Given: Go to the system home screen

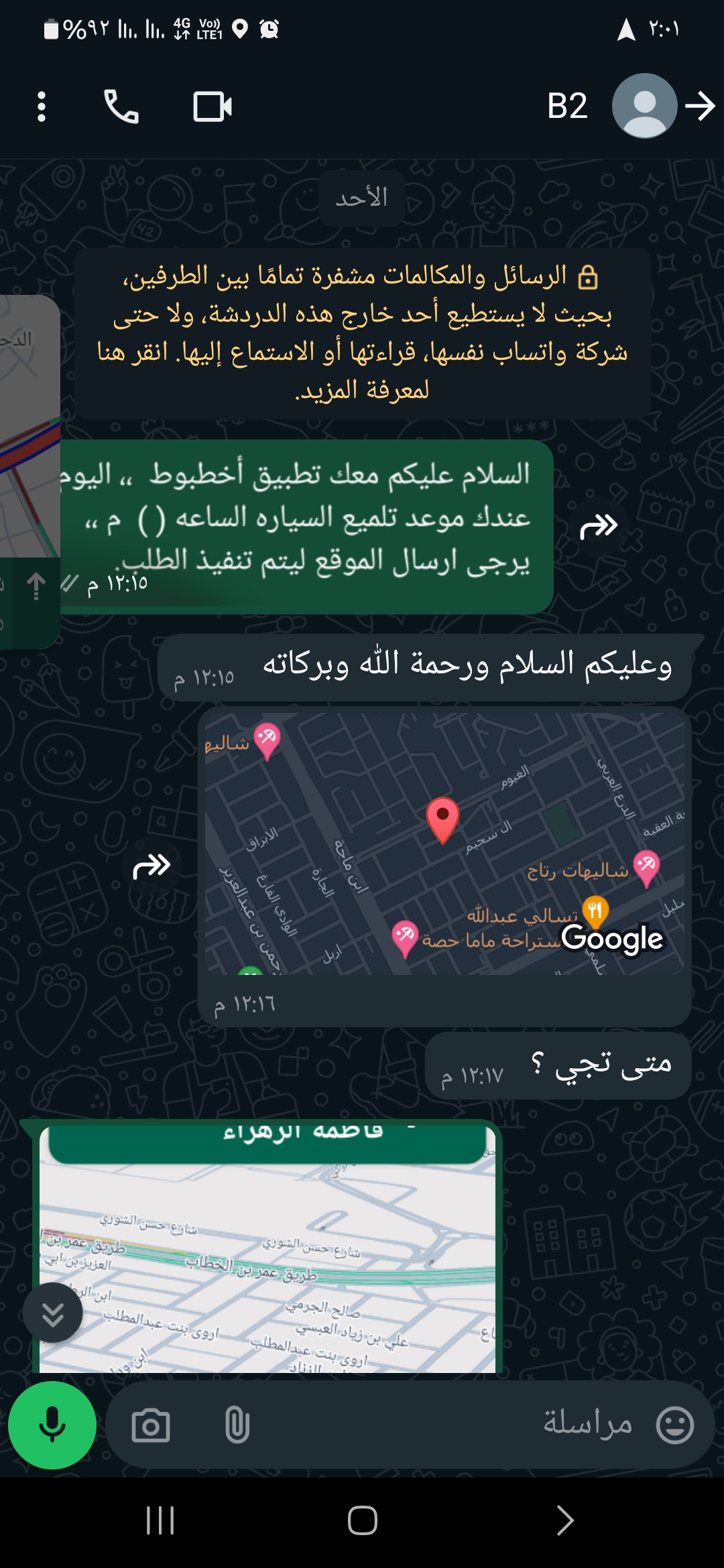Looking at the screenshot, I should coord(362,1520).
